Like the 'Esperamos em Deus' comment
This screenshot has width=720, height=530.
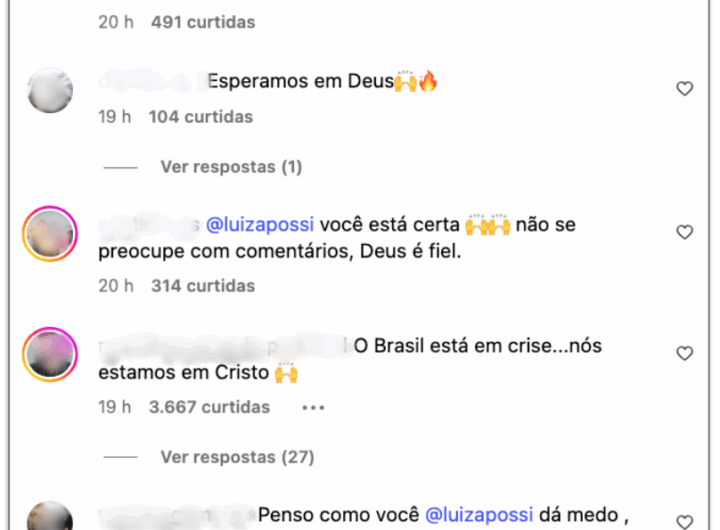[x=685, y=89]
